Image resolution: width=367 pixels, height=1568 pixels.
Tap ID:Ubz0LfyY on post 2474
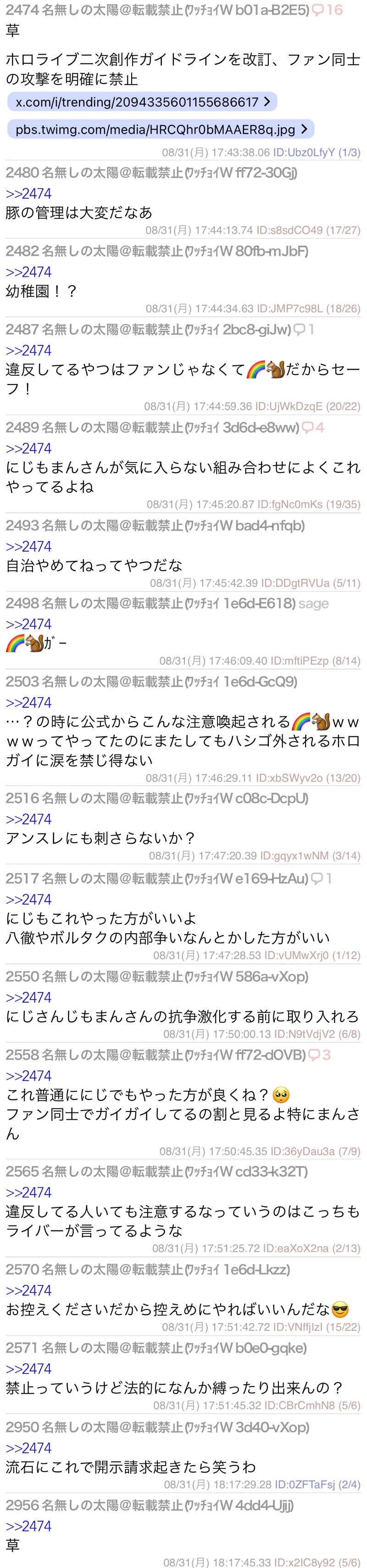coord(304,152)
